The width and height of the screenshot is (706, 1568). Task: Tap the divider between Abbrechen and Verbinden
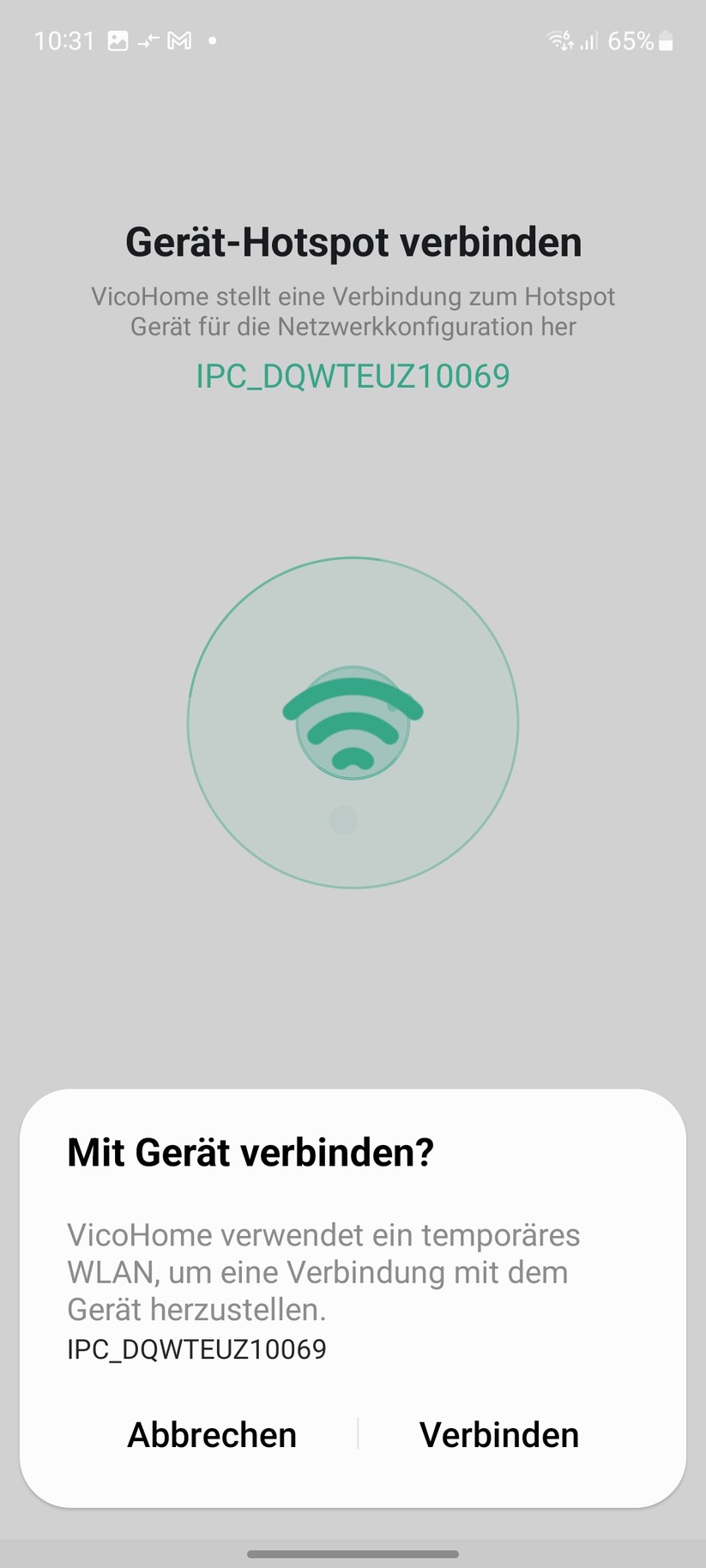pyautogui.click(x=356, y=1434)
